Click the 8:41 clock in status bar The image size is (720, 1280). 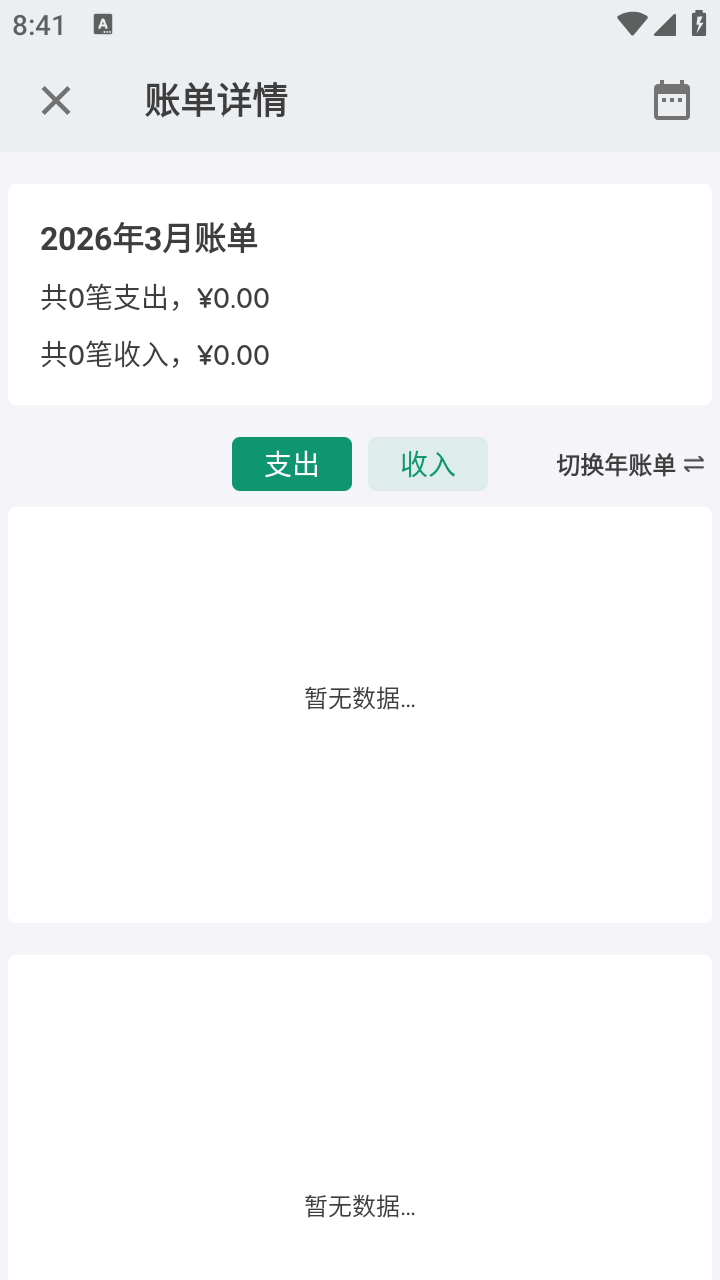[x=37, y=24]
